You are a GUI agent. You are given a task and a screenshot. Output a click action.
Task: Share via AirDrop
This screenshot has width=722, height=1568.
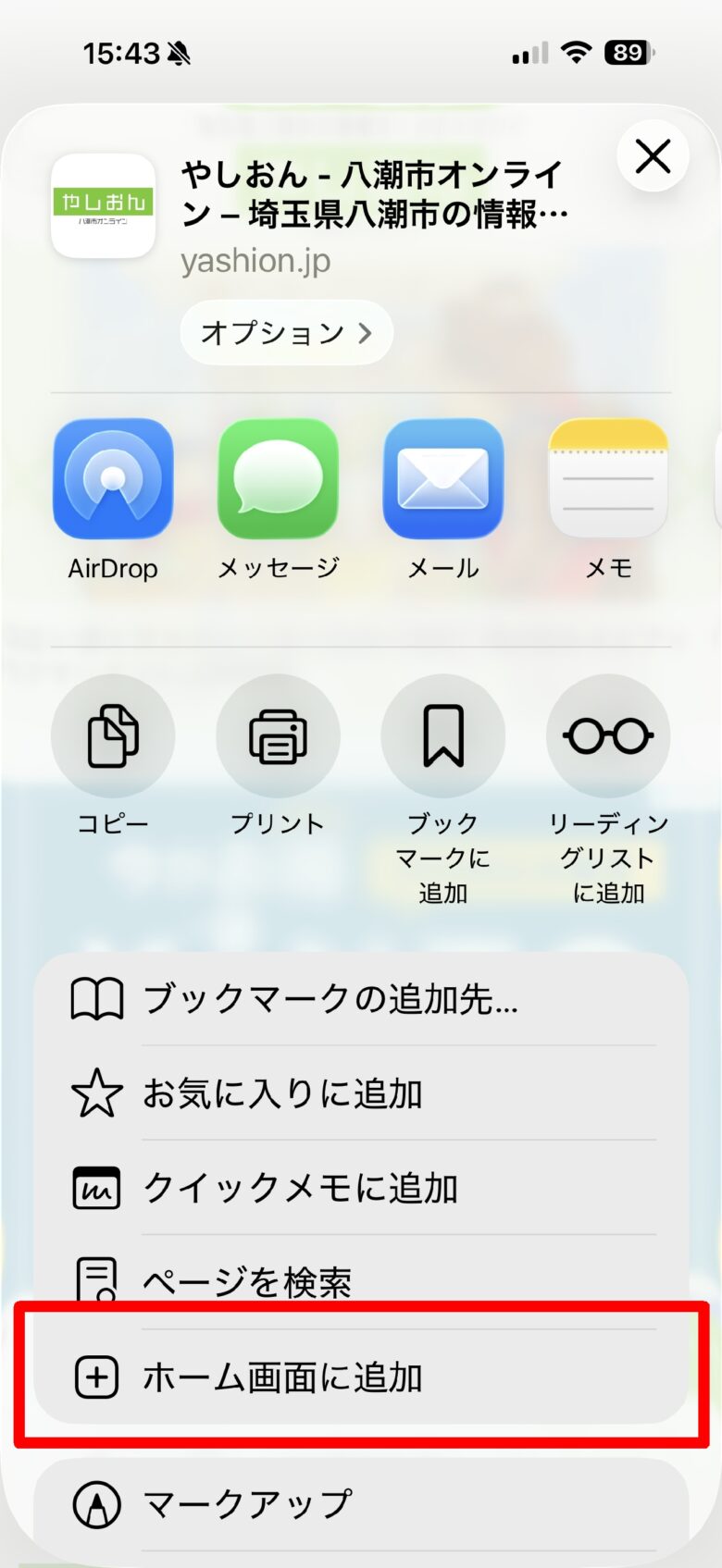click(x=113, y=478)
